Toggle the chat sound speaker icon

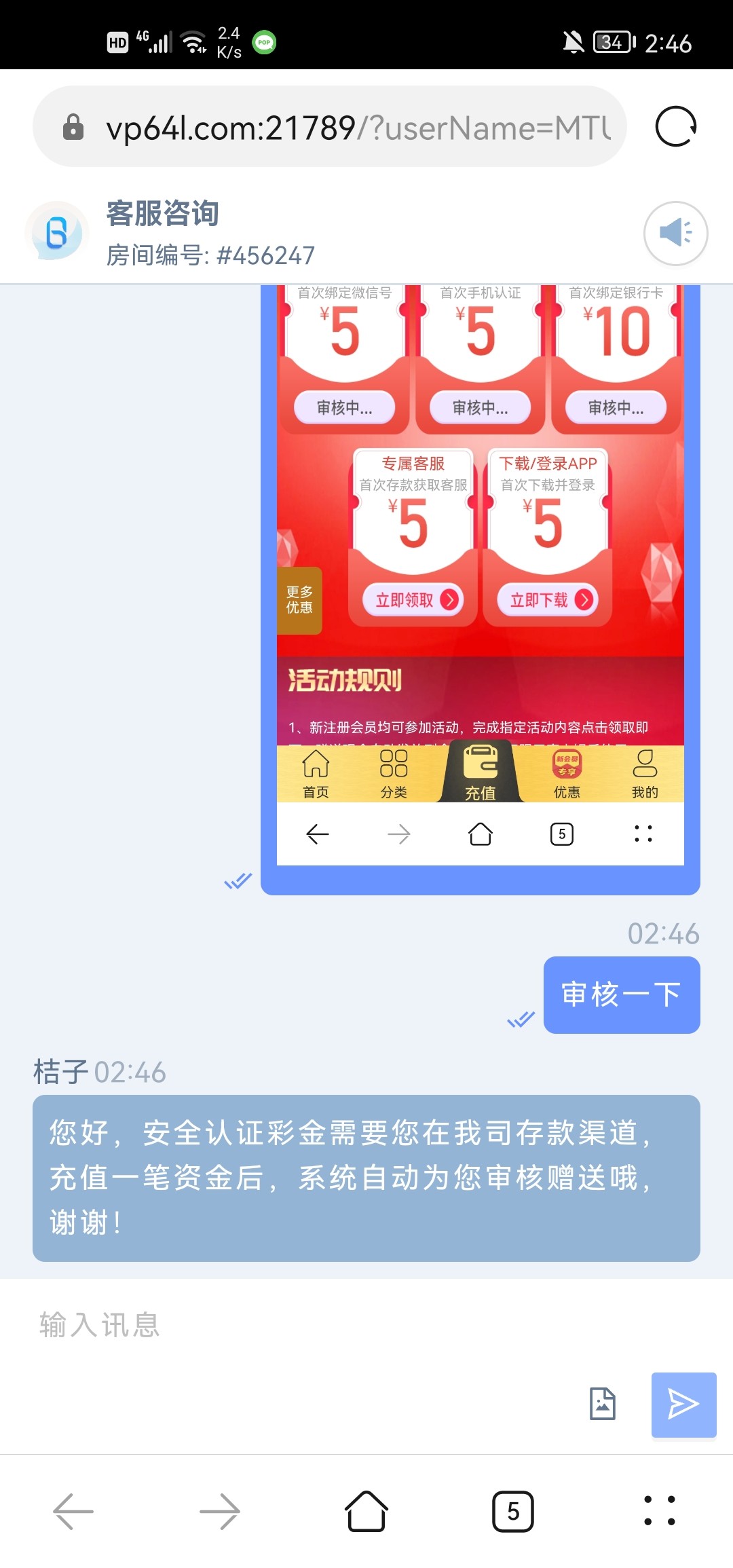(x=675, y=233)
